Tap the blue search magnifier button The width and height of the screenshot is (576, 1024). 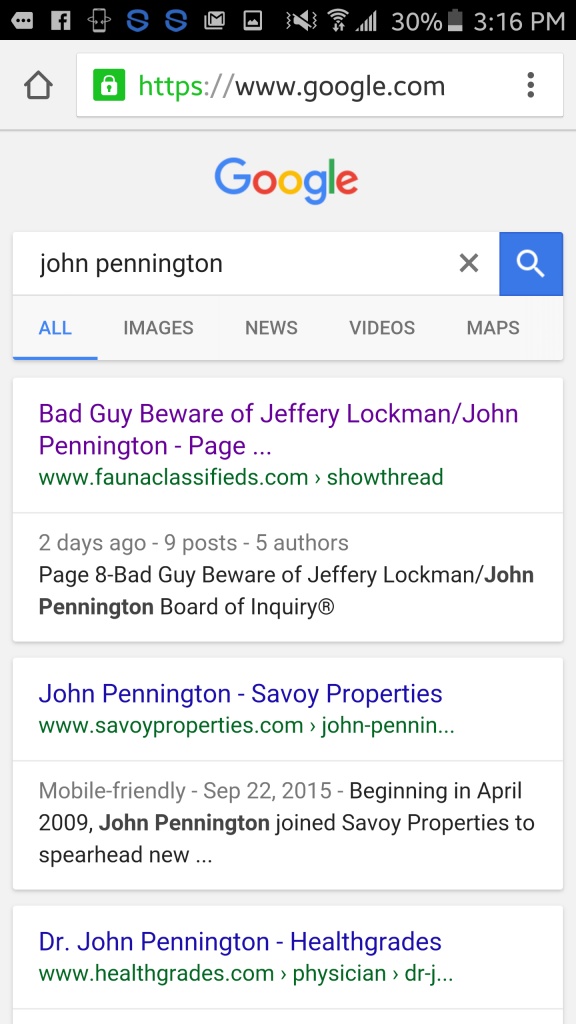click(531, 264)
